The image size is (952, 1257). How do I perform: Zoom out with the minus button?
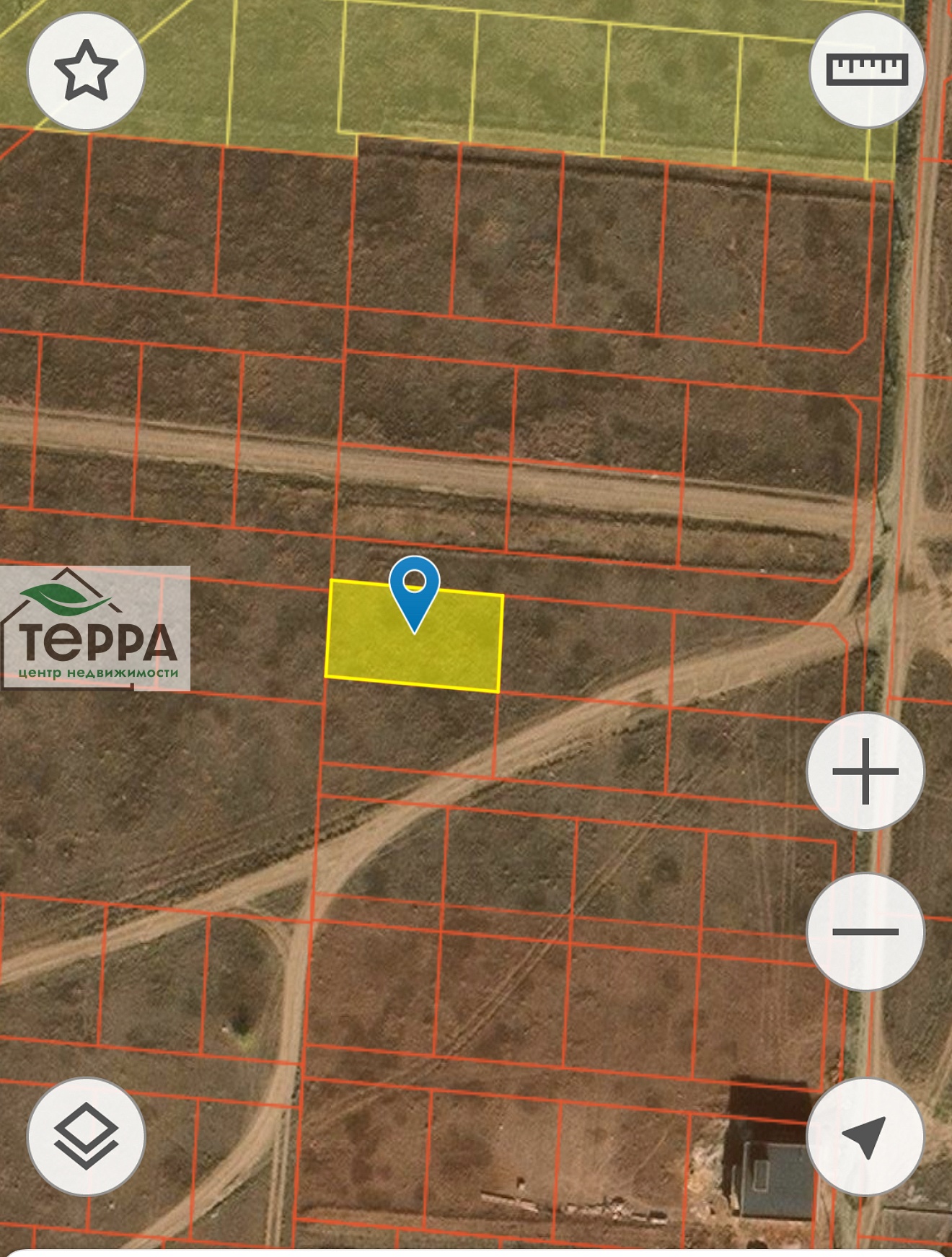(865, 932)
